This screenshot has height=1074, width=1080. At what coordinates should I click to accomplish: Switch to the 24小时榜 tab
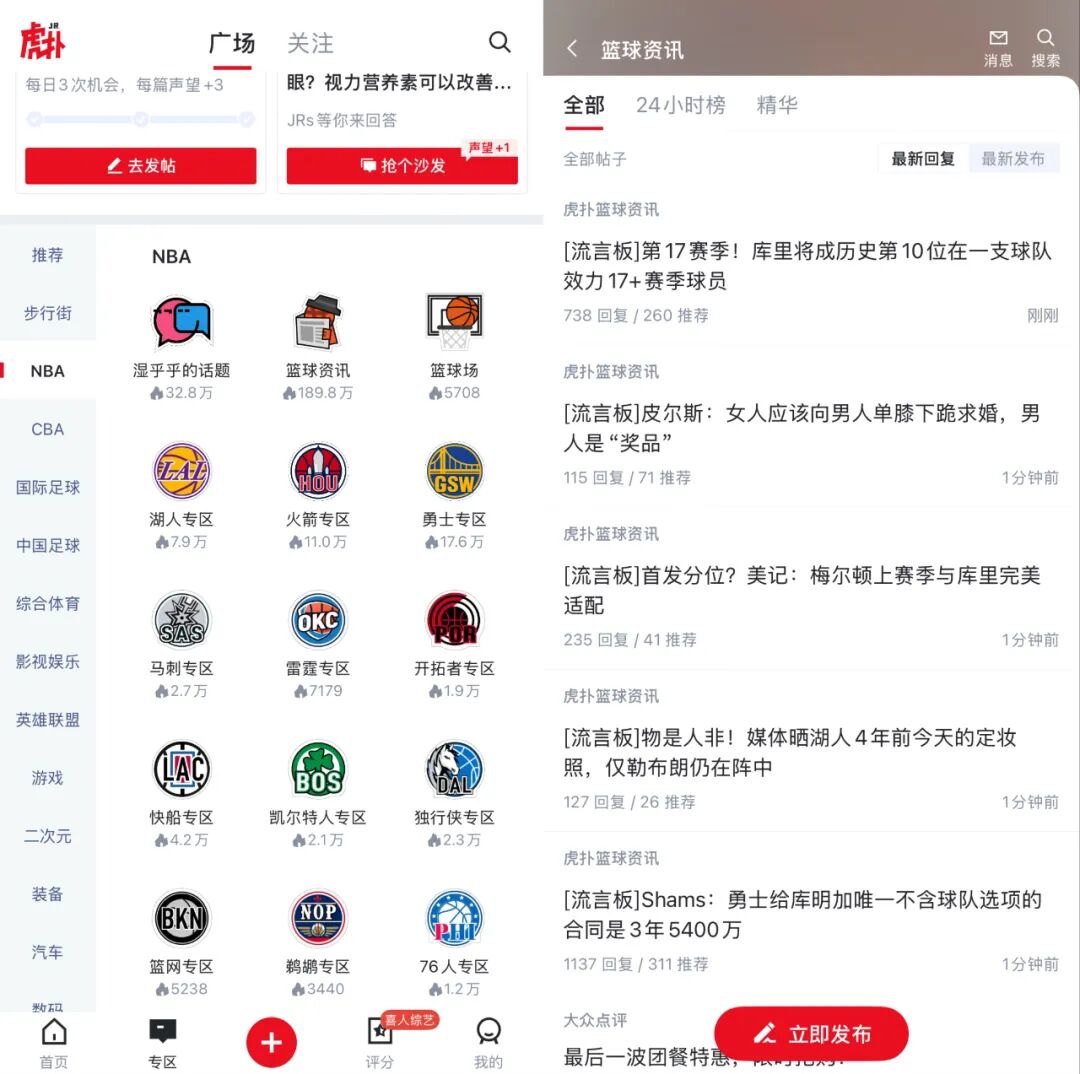(680, 105)
